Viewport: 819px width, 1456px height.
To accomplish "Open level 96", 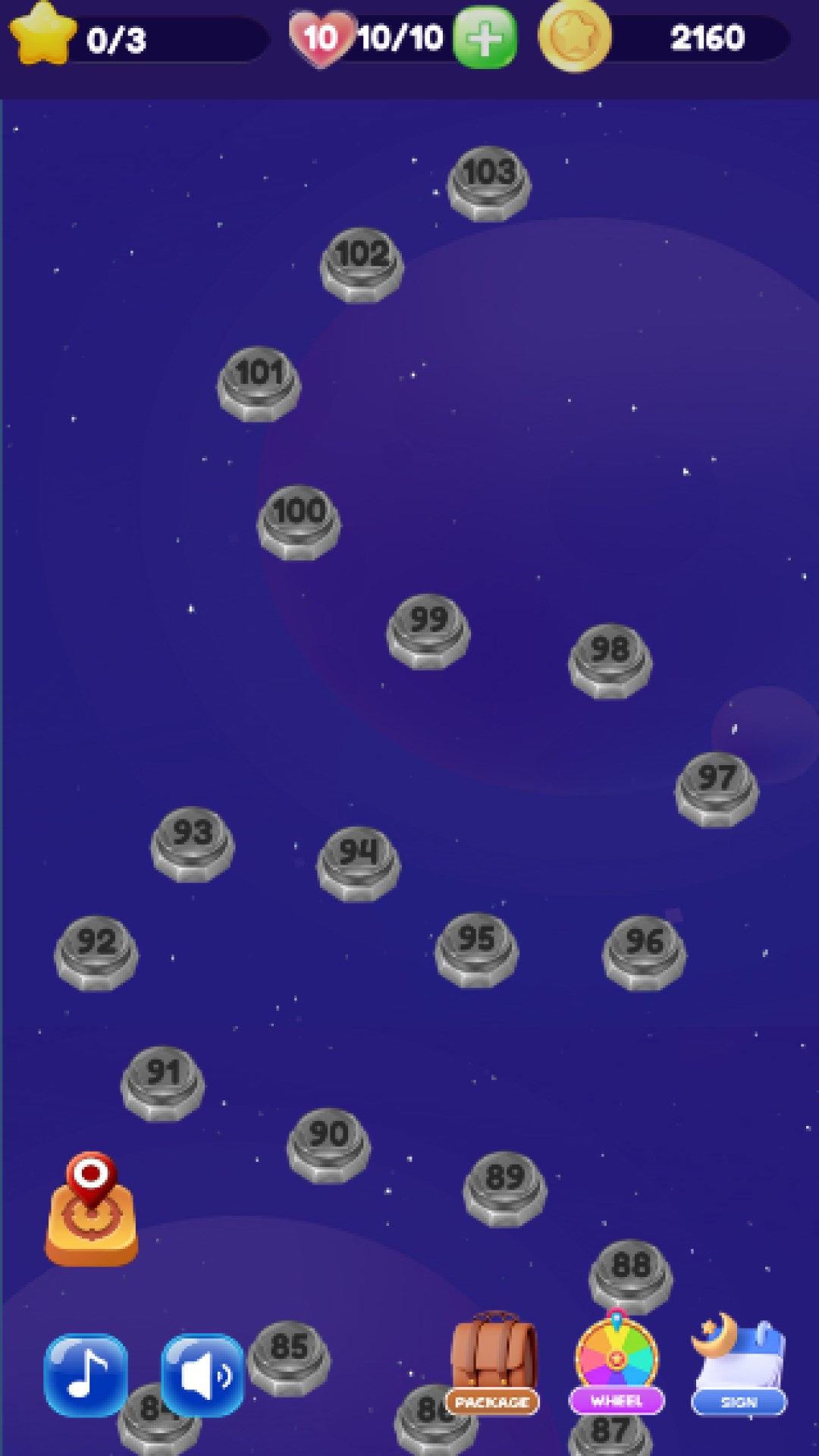I will [645, 952].
